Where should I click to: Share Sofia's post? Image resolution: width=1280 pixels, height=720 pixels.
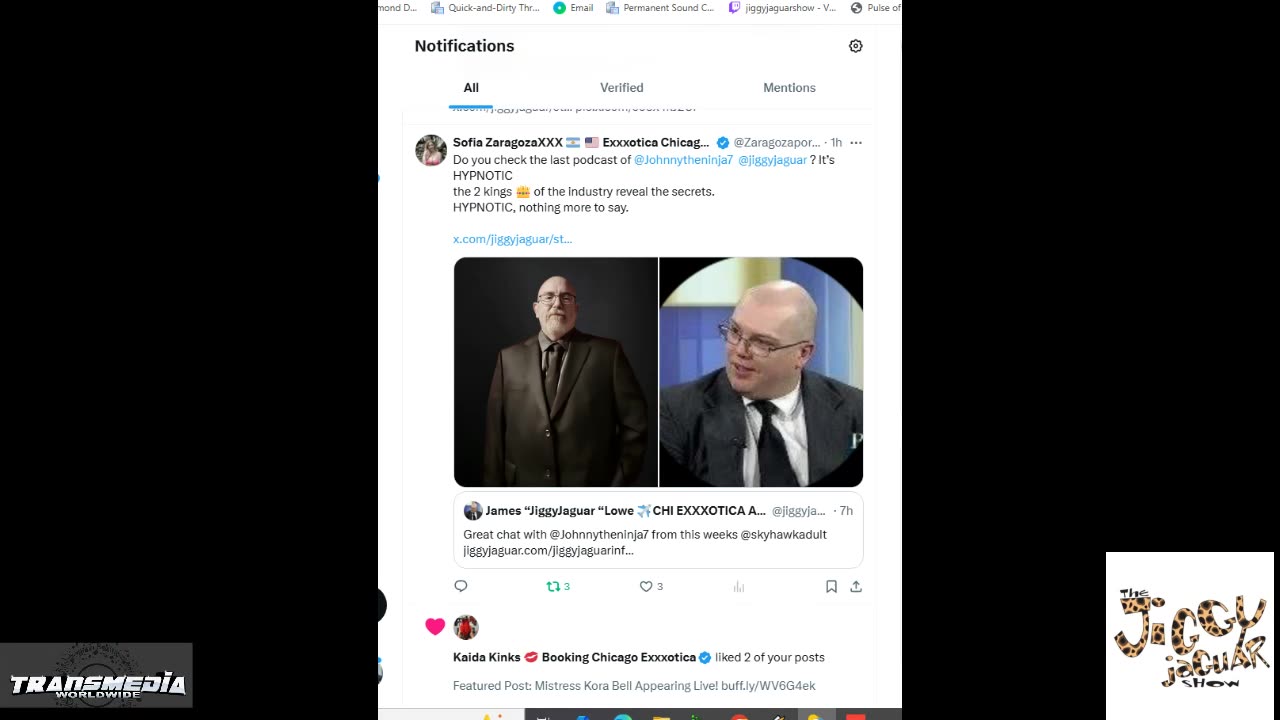click(x=856, y=587)
